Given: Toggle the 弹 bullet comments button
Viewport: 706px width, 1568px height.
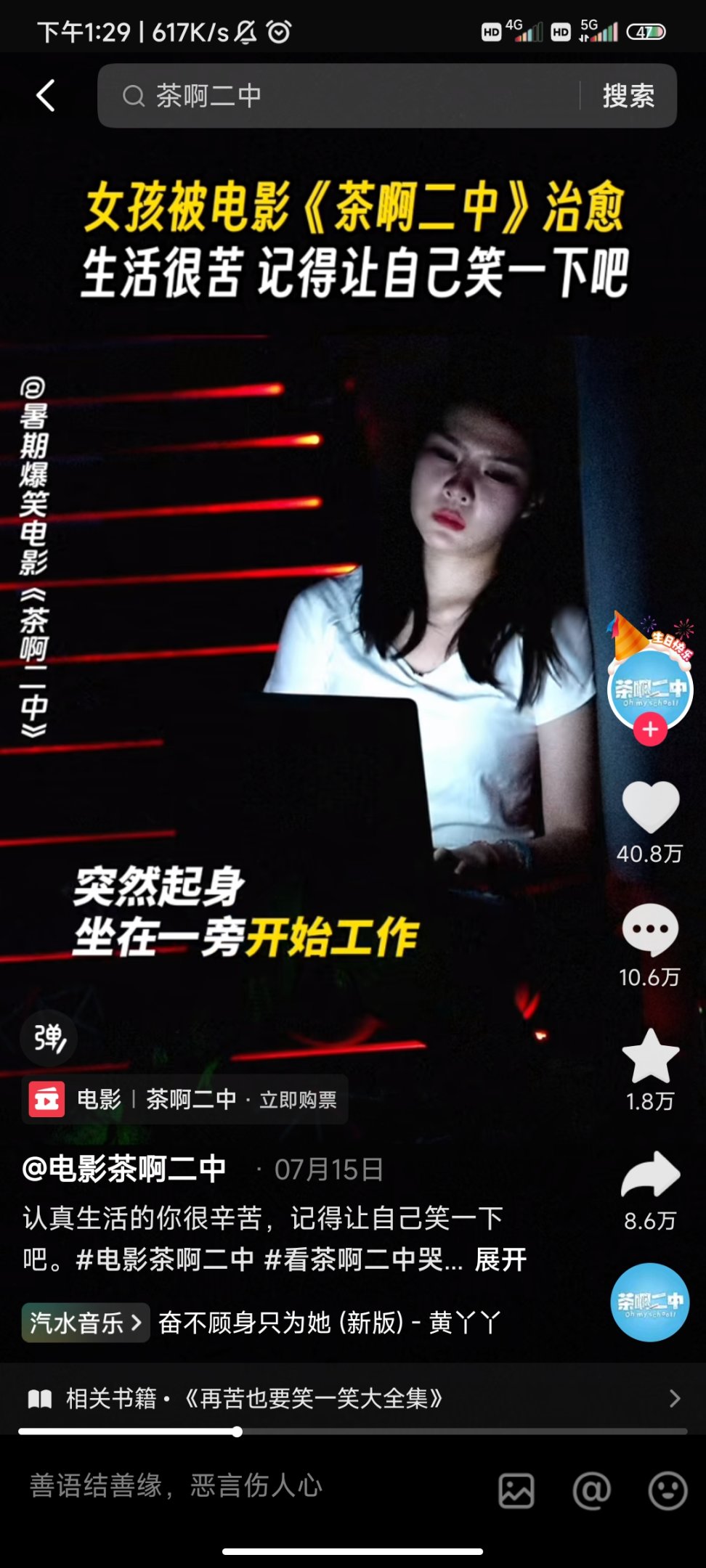Looking at the screenshot, I should 49,1038.
